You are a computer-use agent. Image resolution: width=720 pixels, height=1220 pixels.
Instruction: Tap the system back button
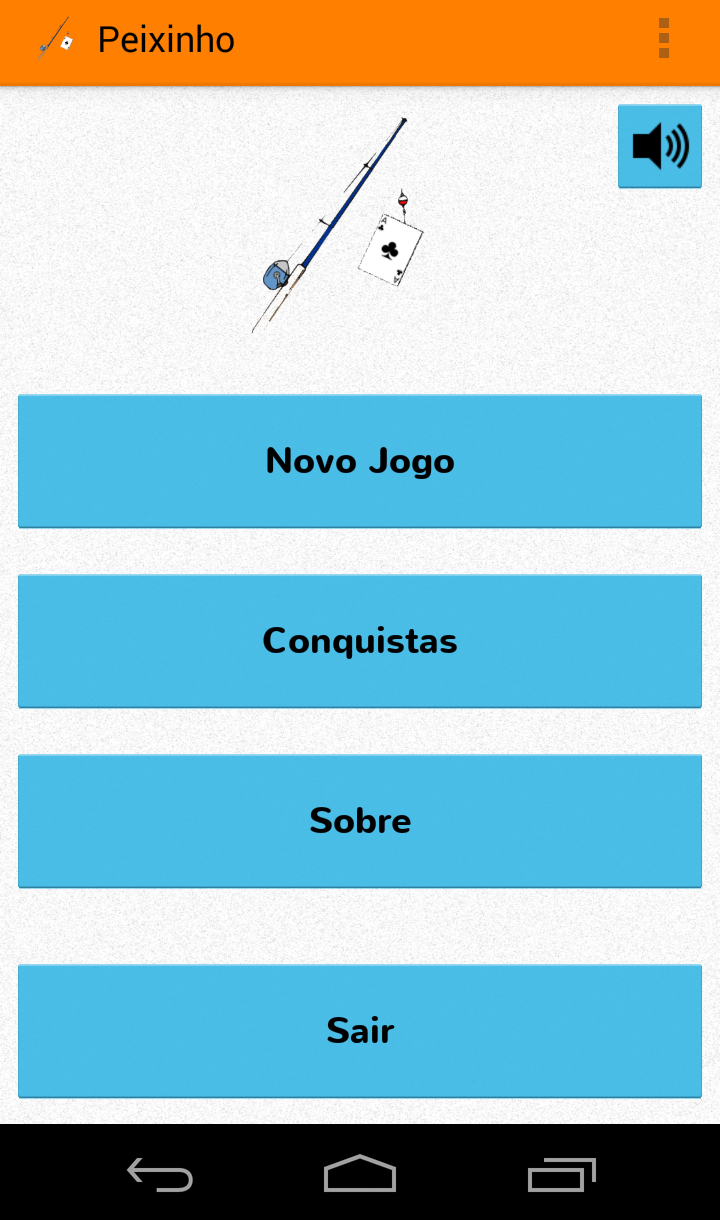click(160, 1173)
